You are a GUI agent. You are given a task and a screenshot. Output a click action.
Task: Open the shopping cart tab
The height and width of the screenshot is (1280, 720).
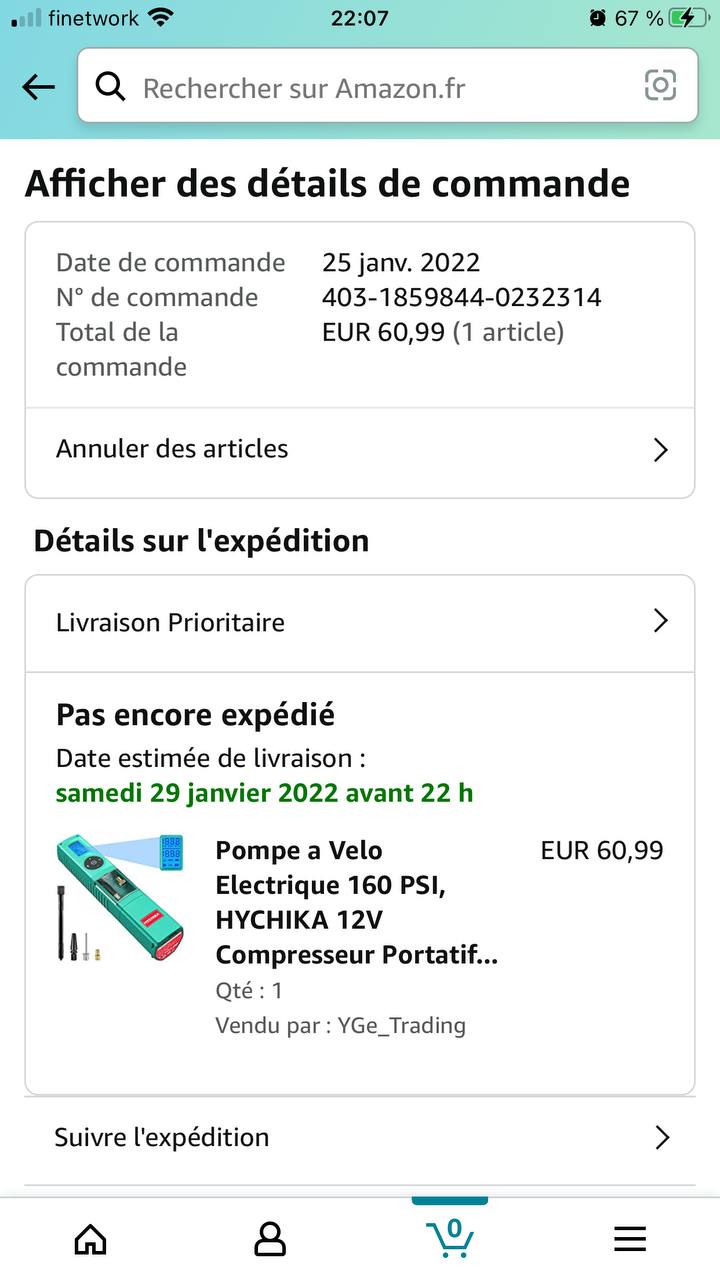coord(450,1238)
